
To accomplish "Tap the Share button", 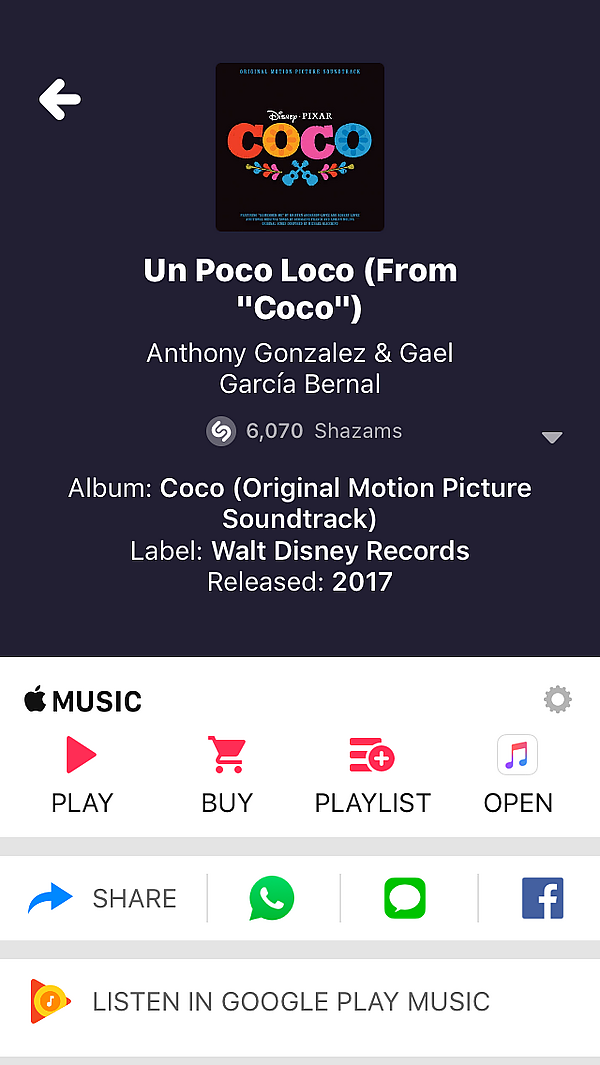I will 103,899.
